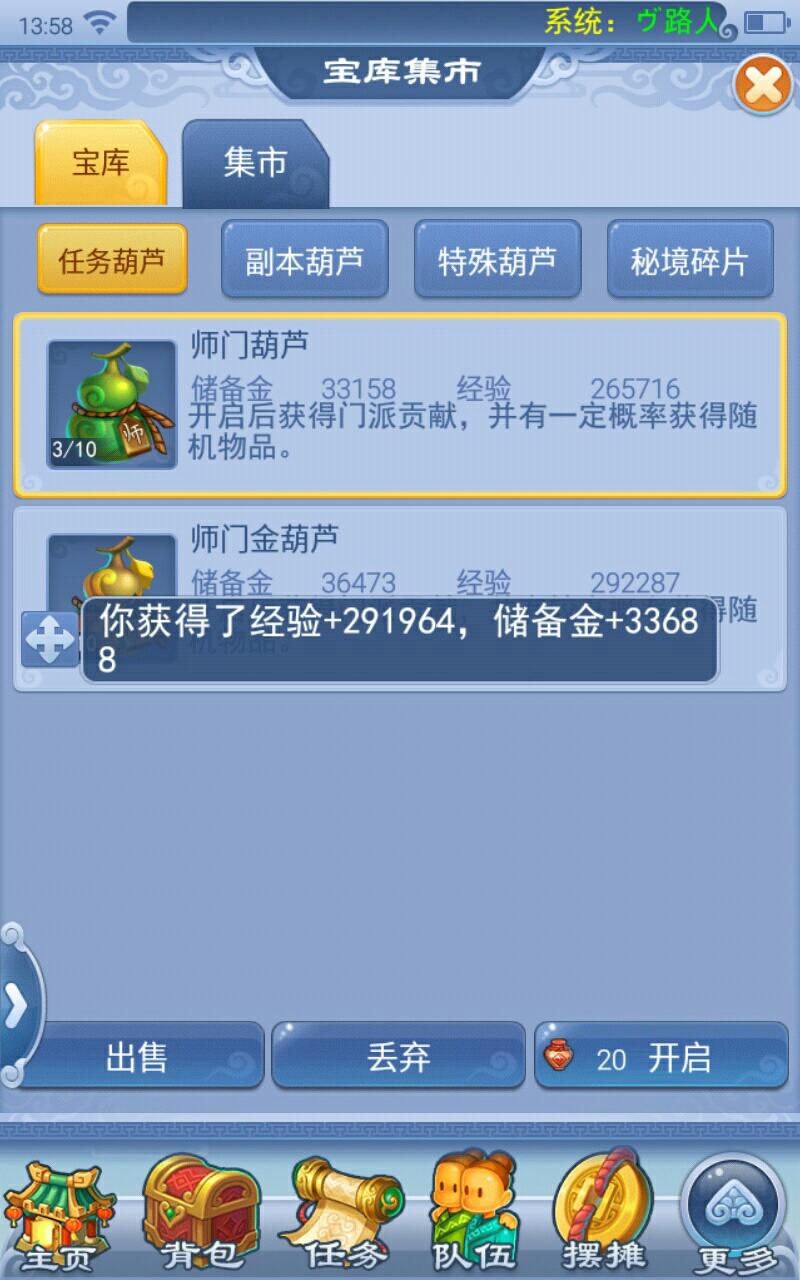The image size is (800, 1280).
Task: Close the 宝库集市 window
Action: (x=763, y=86)
